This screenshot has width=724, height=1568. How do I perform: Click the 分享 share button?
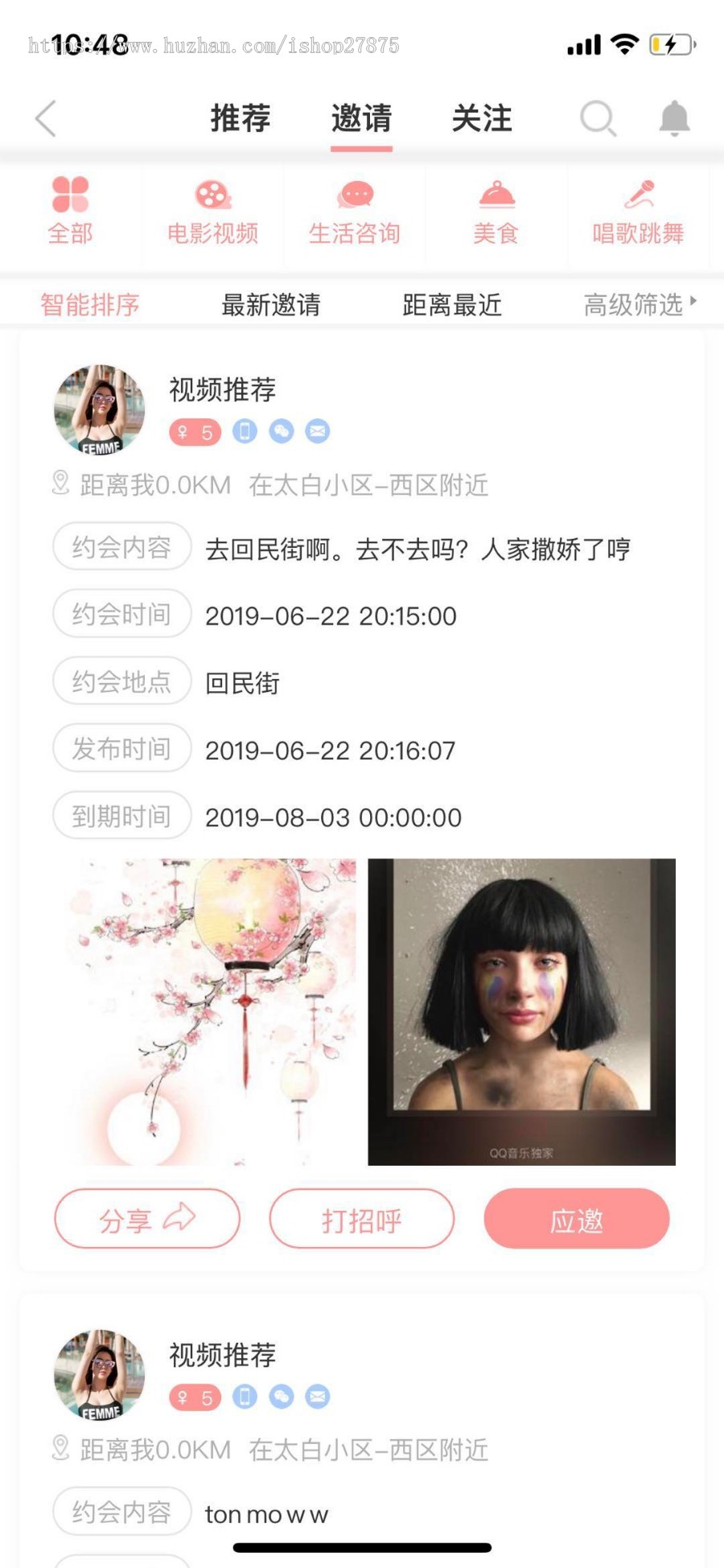(147, 1219)
